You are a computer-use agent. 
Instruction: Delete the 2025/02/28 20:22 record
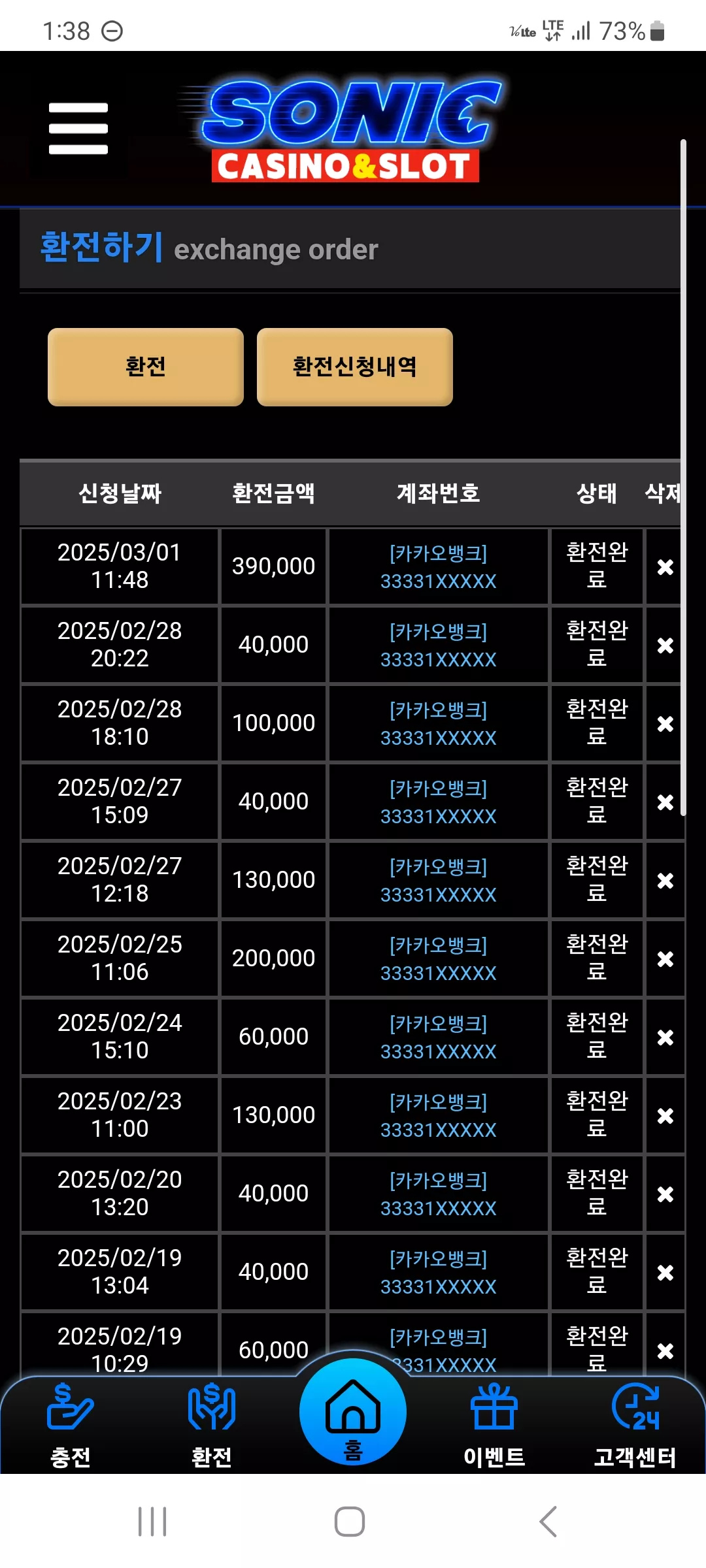pos(665,645)
